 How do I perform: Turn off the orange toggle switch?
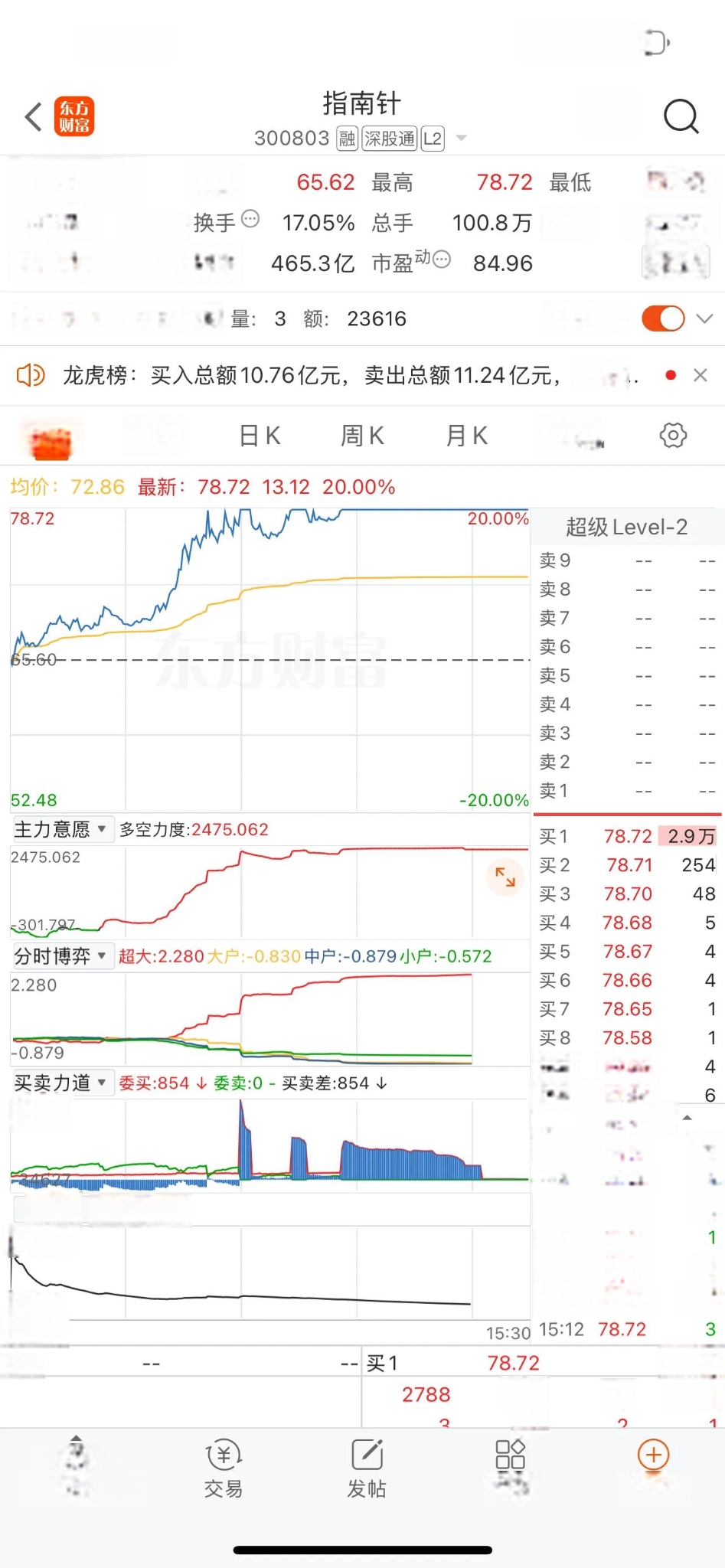(663, 318)
